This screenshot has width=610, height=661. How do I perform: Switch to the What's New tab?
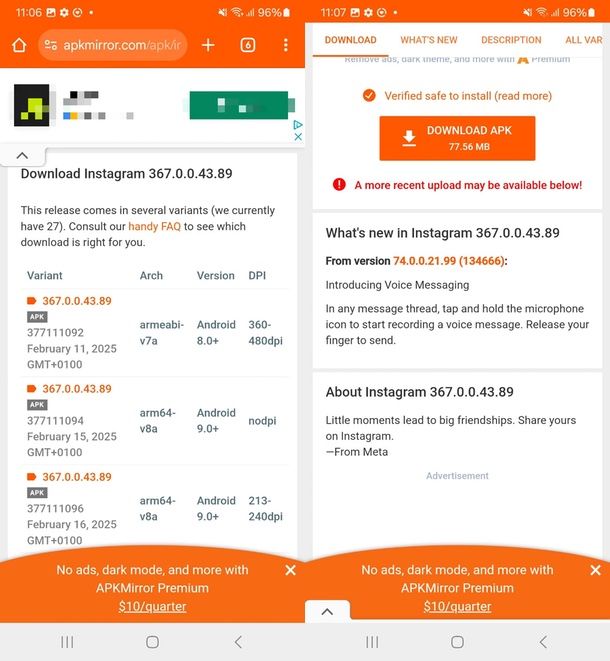pos(428,40)
